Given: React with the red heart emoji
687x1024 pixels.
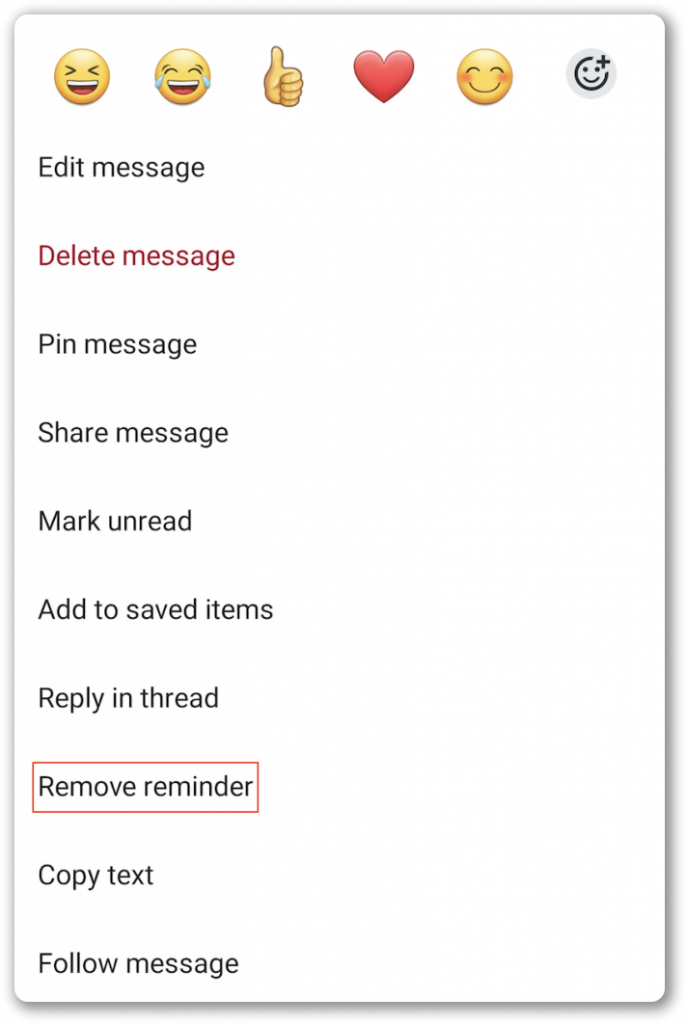Looking at the screenshot, I should click(383, 78).
